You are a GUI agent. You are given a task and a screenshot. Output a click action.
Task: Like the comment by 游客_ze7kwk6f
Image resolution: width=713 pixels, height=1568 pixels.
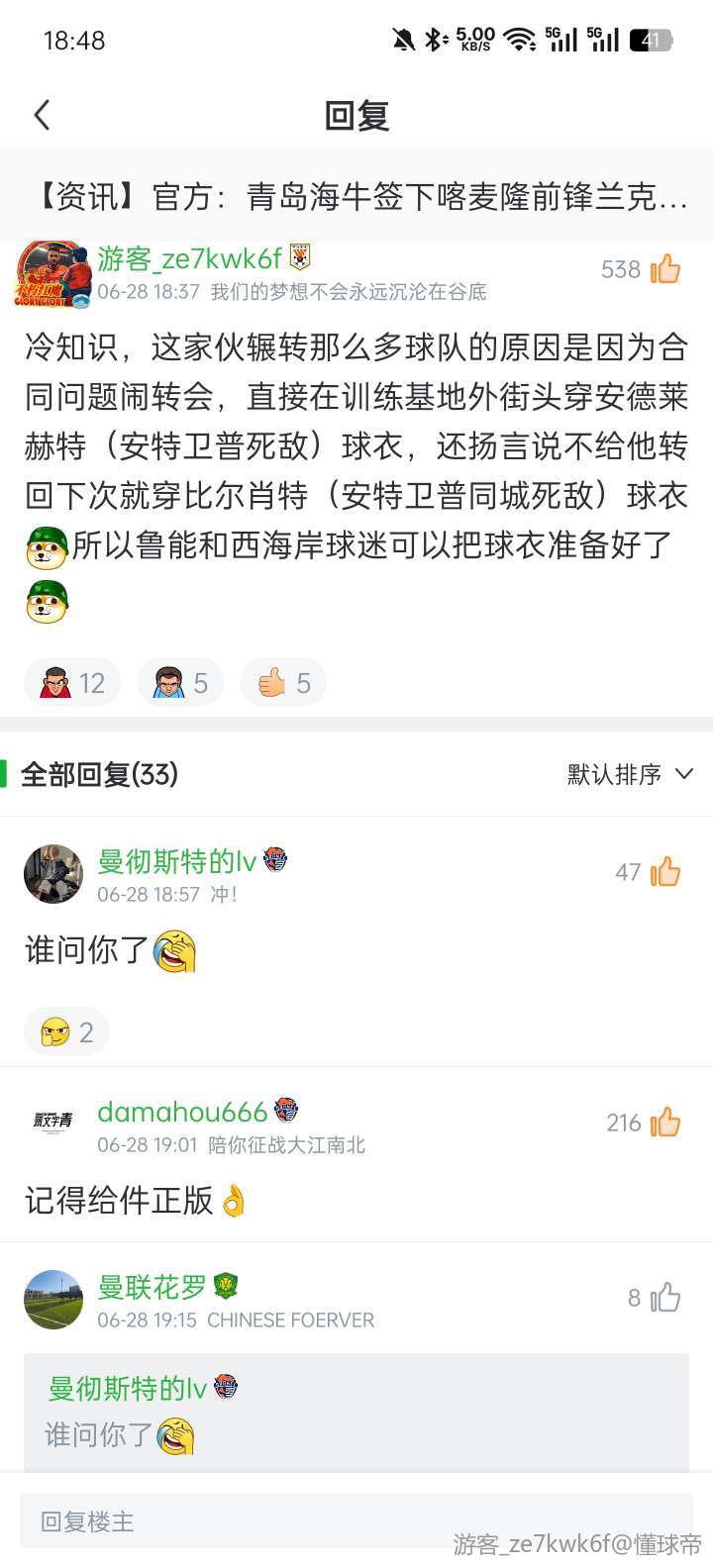[x=665, y=269]
